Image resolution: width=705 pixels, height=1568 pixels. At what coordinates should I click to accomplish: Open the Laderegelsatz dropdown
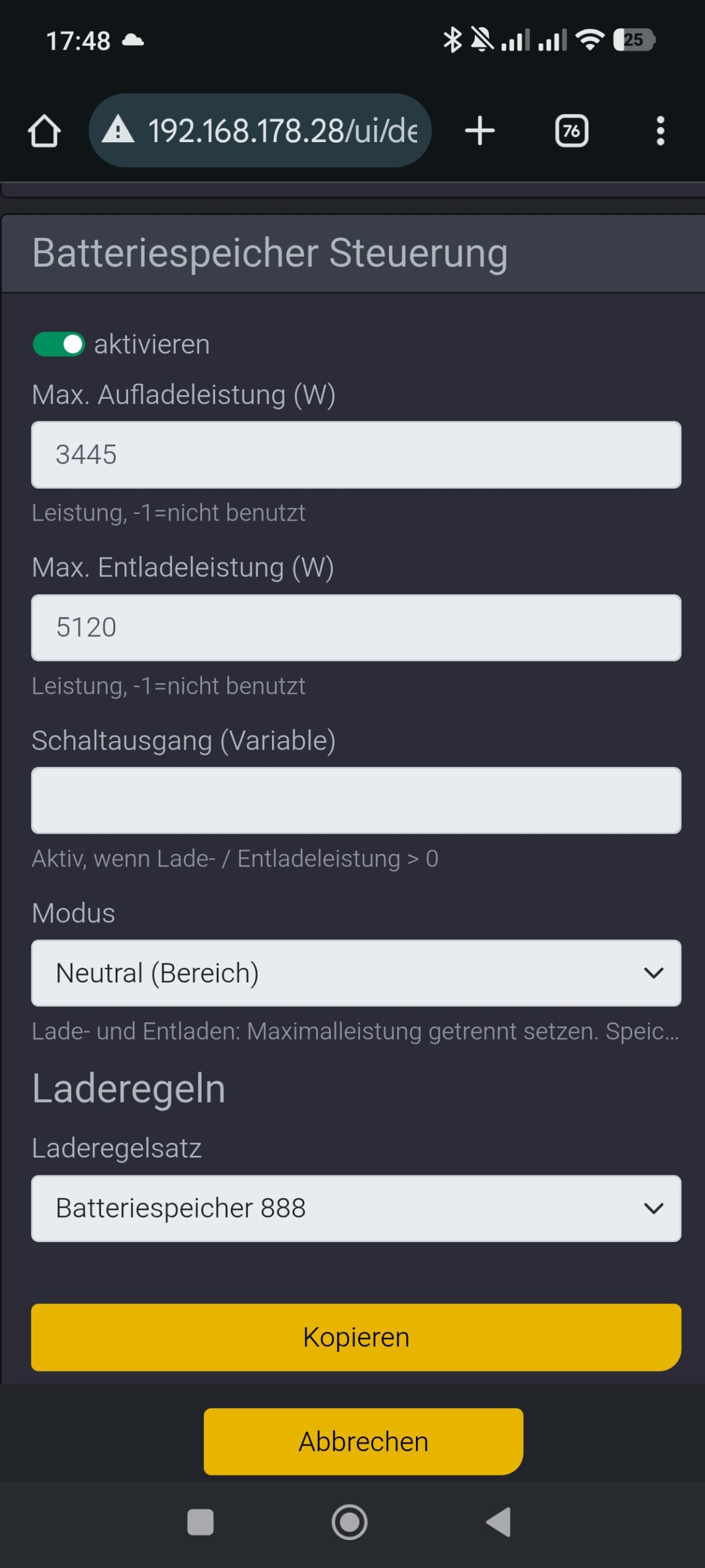[355, 1208]
